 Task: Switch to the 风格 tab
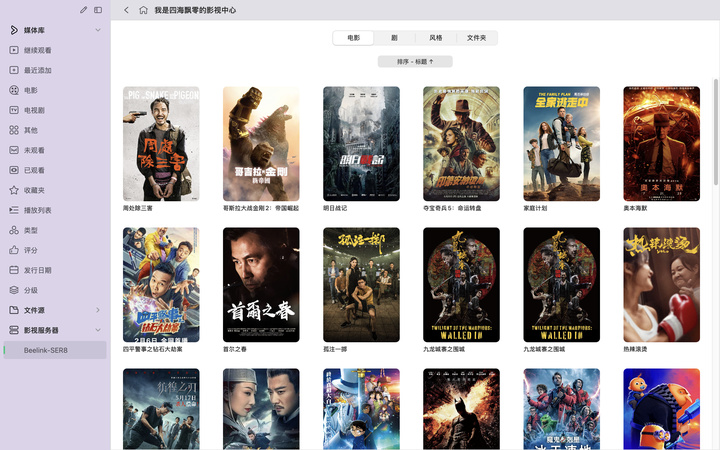(x=435, y=38)
